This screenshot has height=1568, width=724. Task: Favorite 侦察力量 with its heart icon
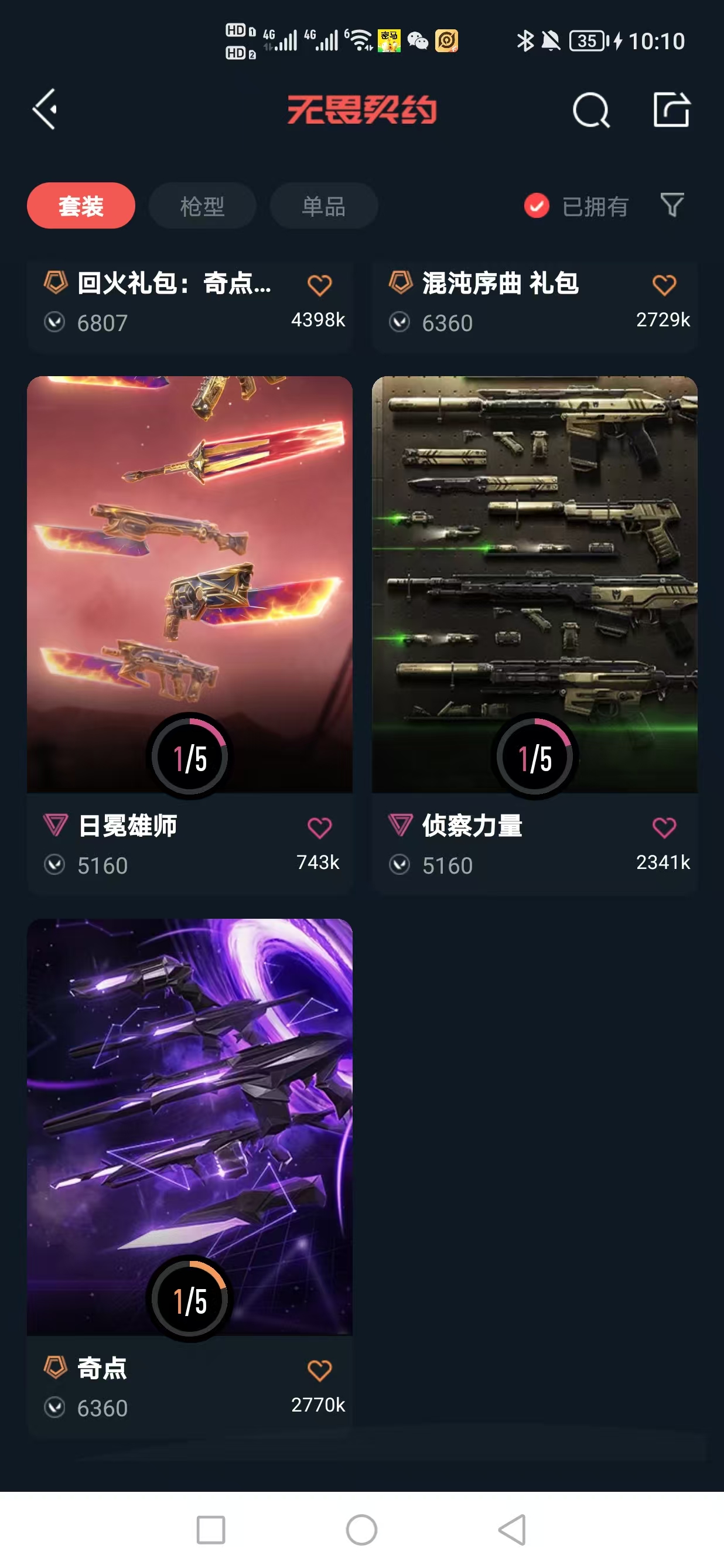coord(664,828)
